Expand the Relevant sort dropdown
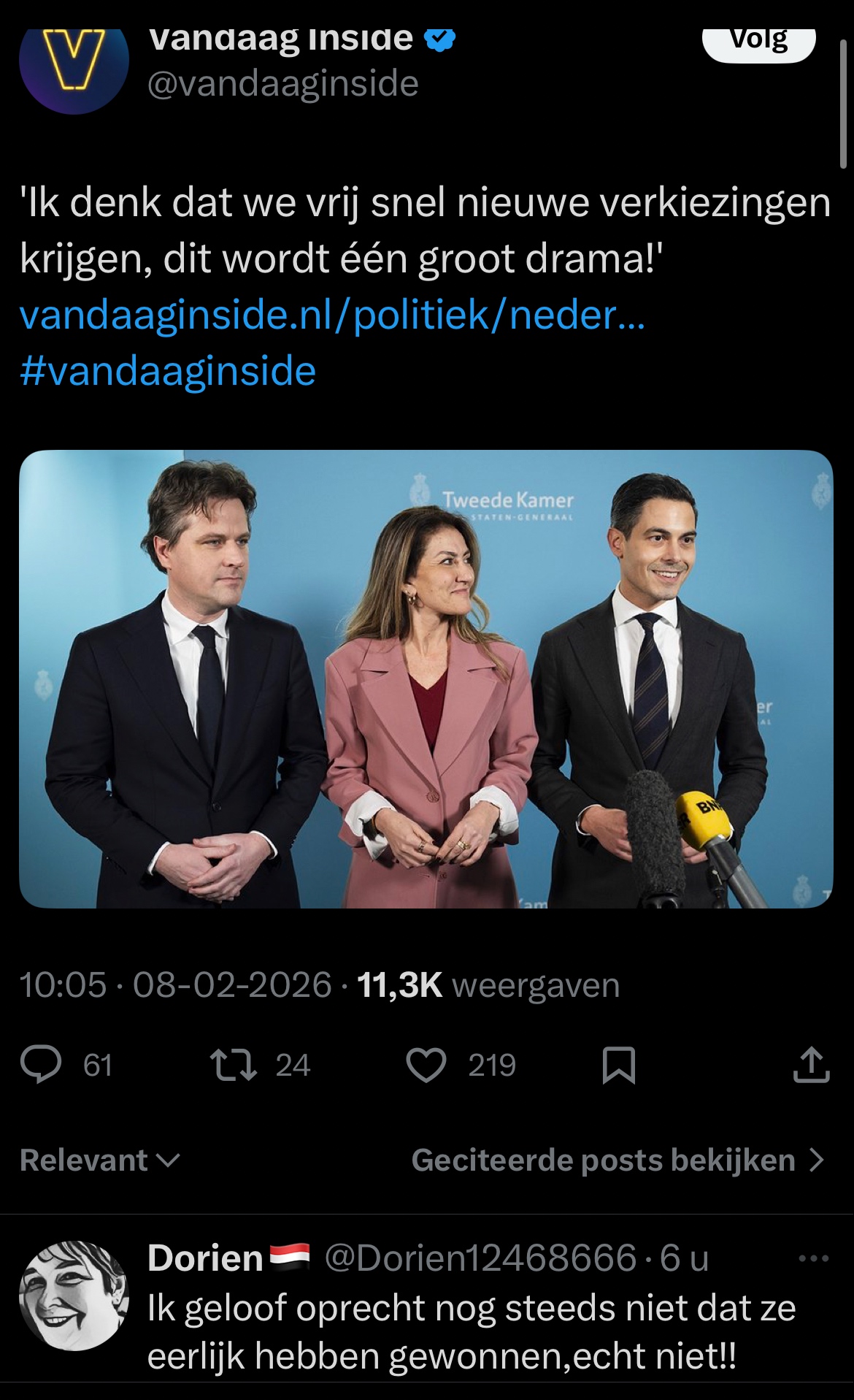854x1400 pixels. click(x=100, y=1160)
